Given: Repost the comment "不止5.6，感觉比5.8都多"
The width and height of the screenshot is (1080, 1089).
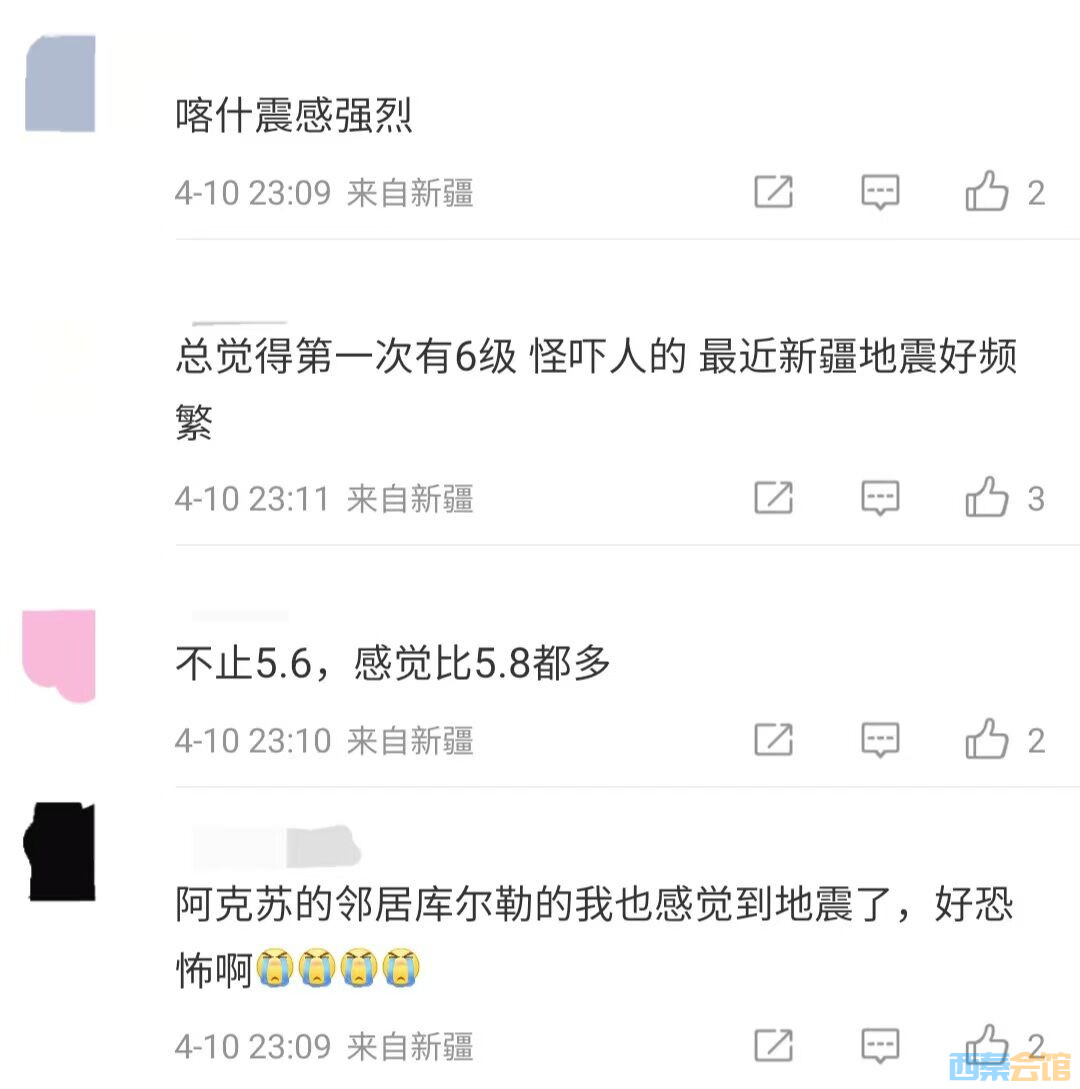Looking at the screenshot, I should [x=773, y=739].
